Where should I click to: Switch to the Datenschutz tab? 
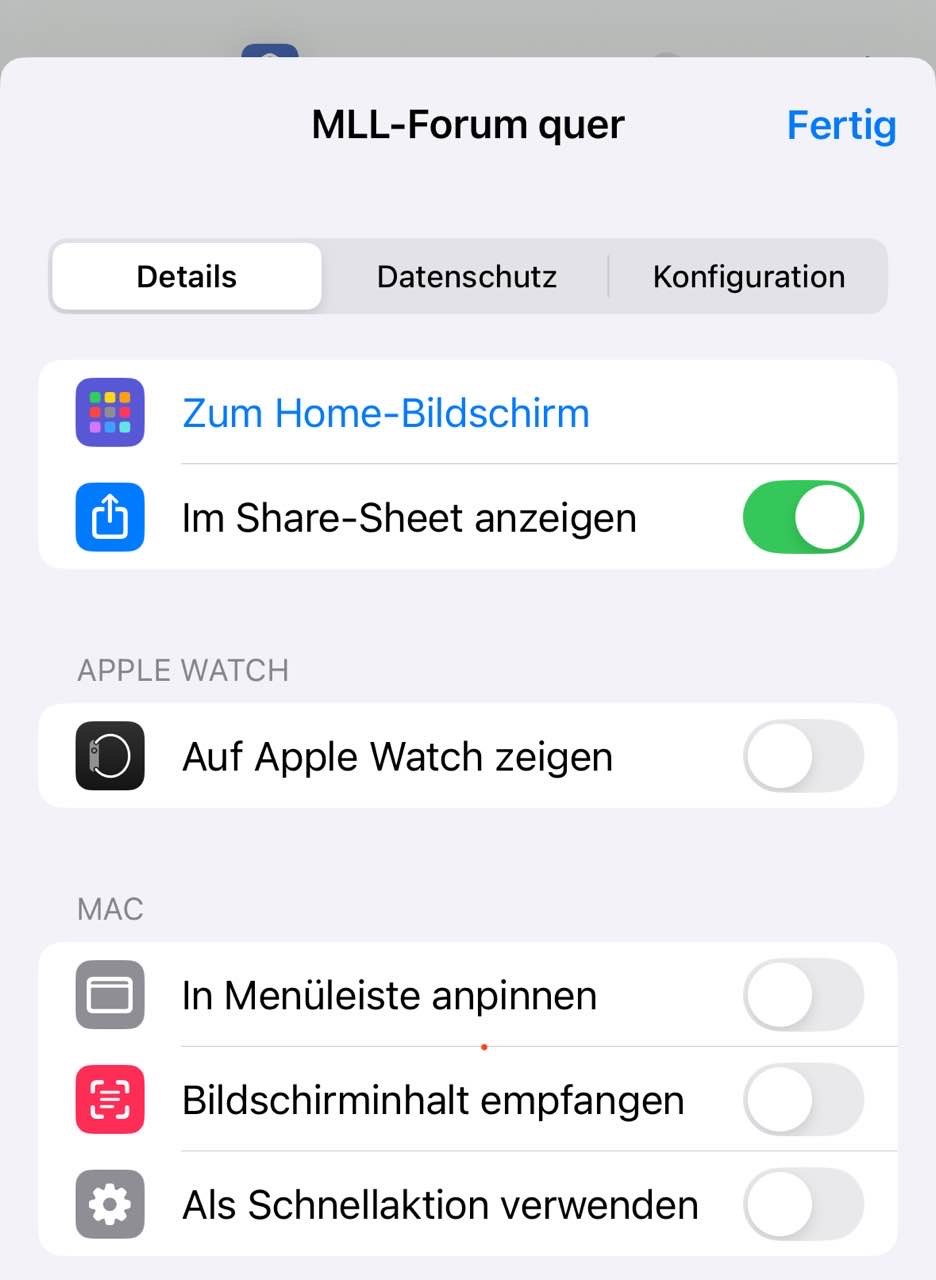click(466, 277)
